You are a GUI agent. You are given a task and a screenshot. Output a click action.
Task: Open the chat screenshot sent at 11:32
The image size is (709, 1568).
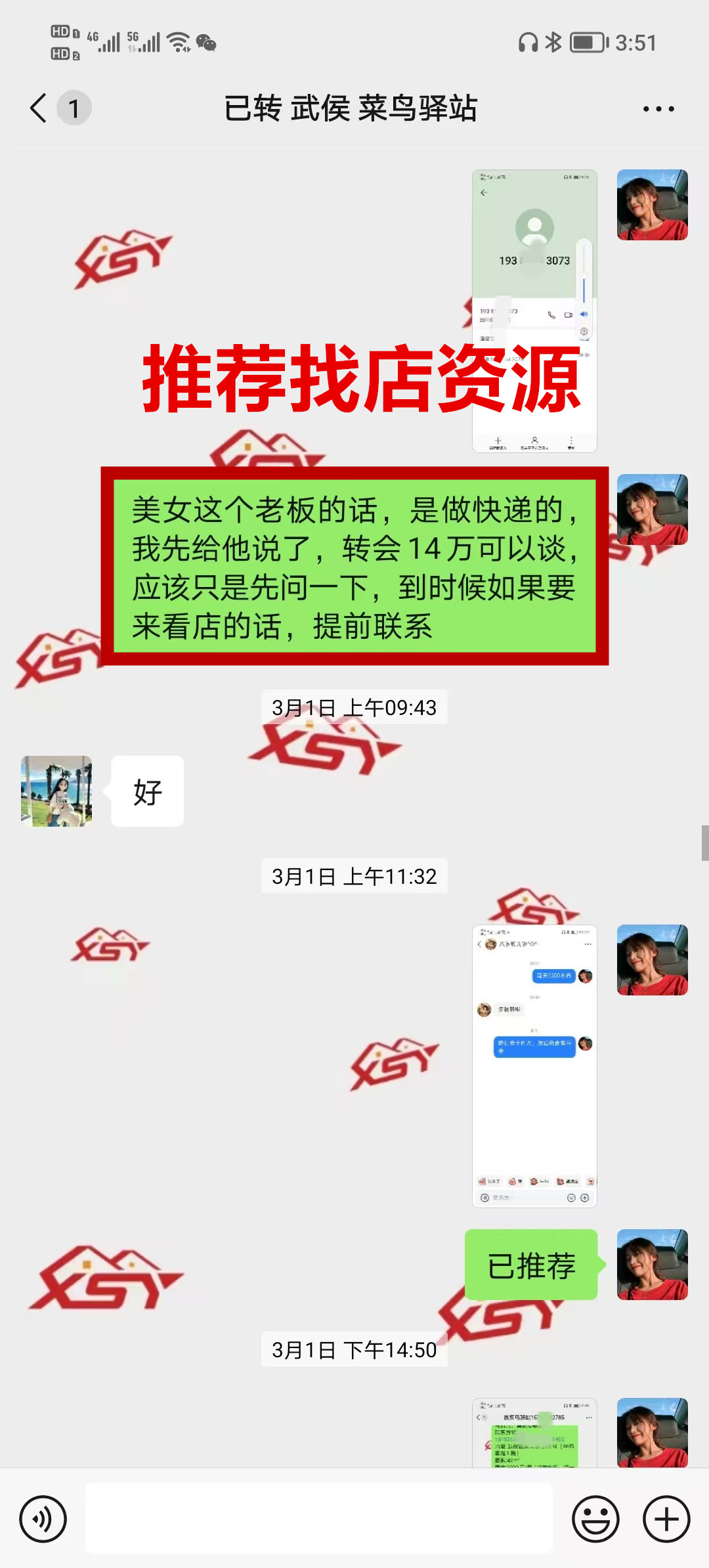(x=534, y=1065)
